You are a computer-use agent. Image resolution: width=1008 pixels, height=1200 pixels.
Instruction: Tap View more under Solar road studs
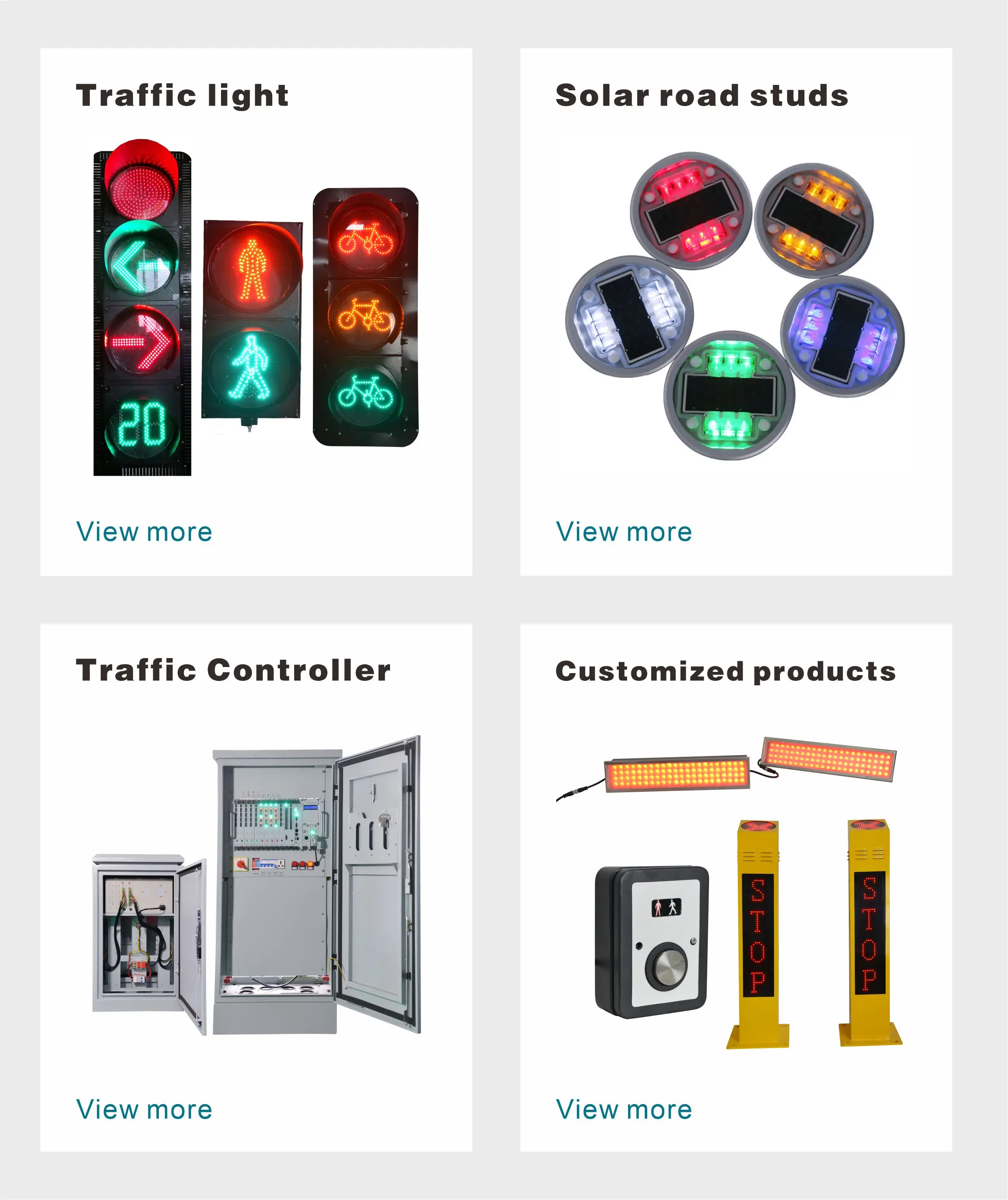[624, 532]
